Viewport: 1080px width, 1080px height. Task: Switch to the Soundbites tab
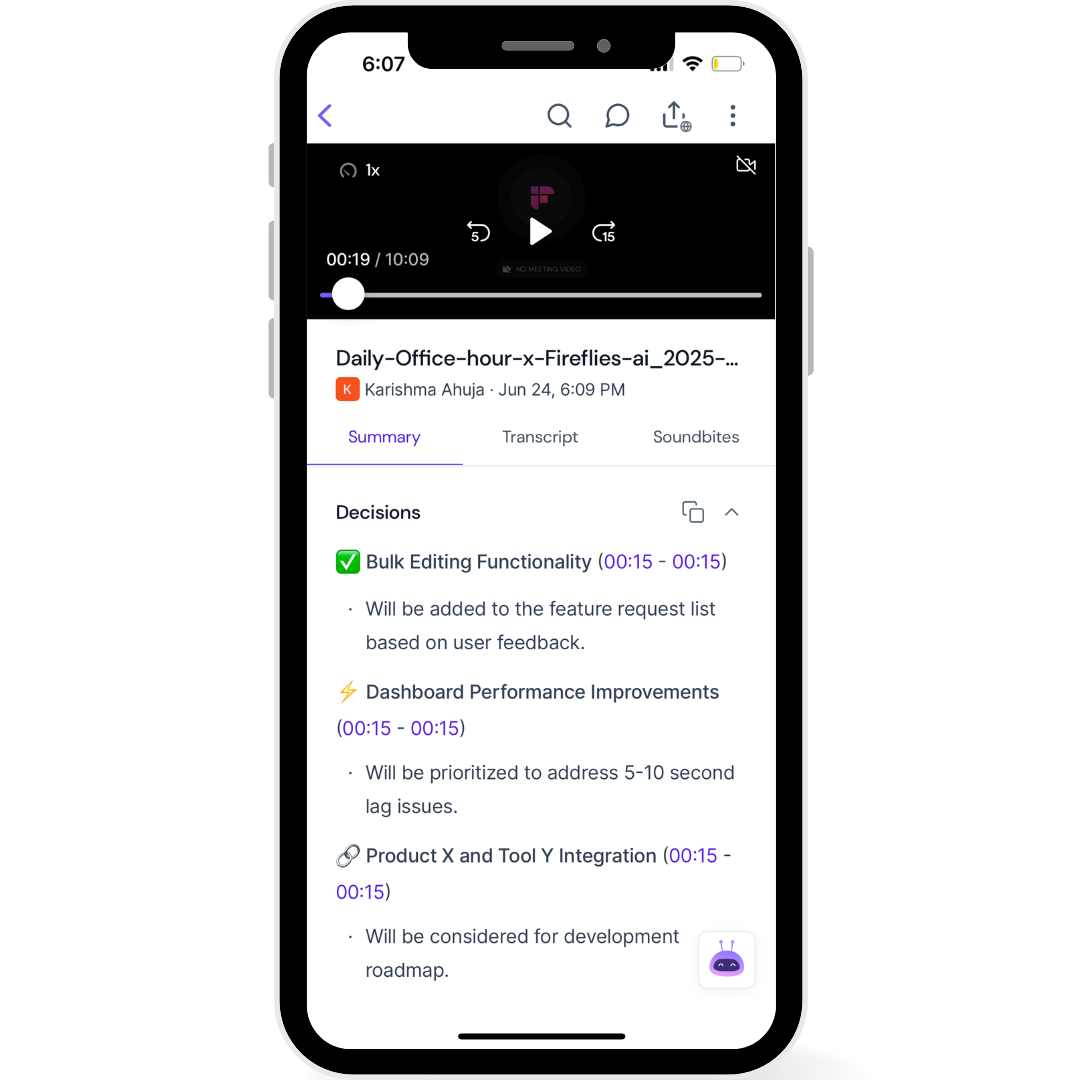coord(696,437)
